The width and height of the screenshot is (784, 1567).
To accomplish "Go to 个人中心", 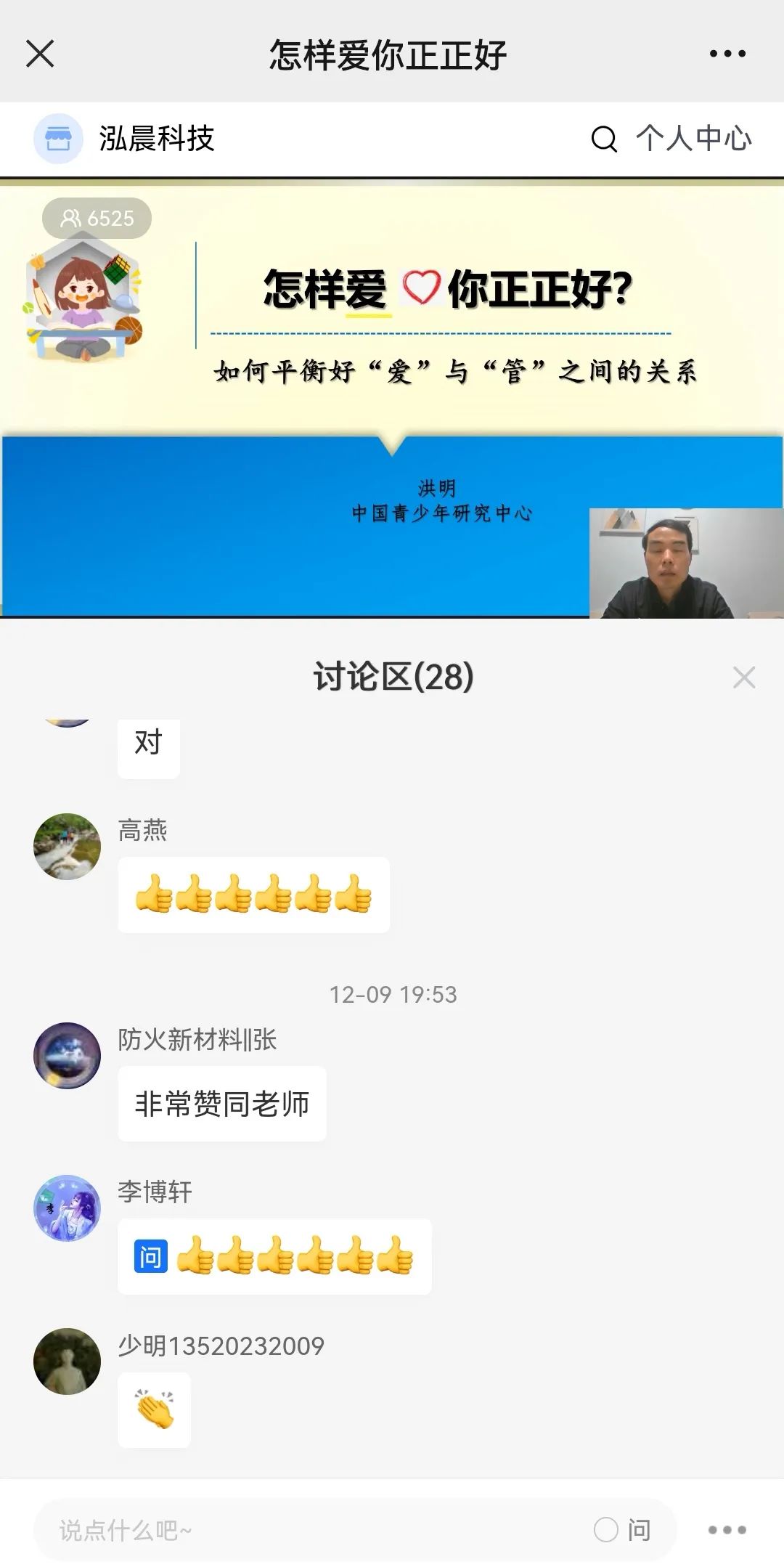I will click(x=694, y=139).
